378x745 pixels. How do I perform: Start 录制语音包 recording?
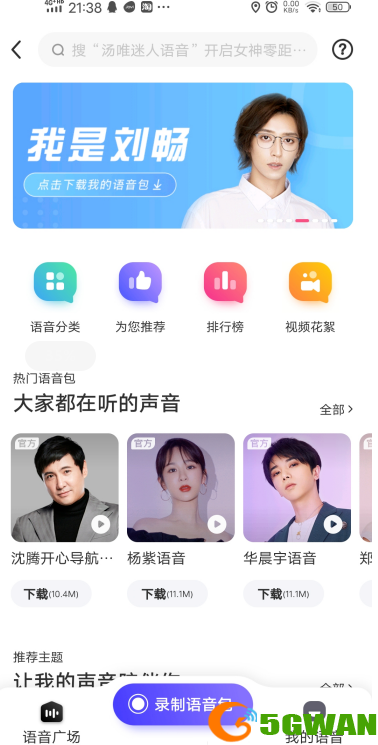[183, 704]
